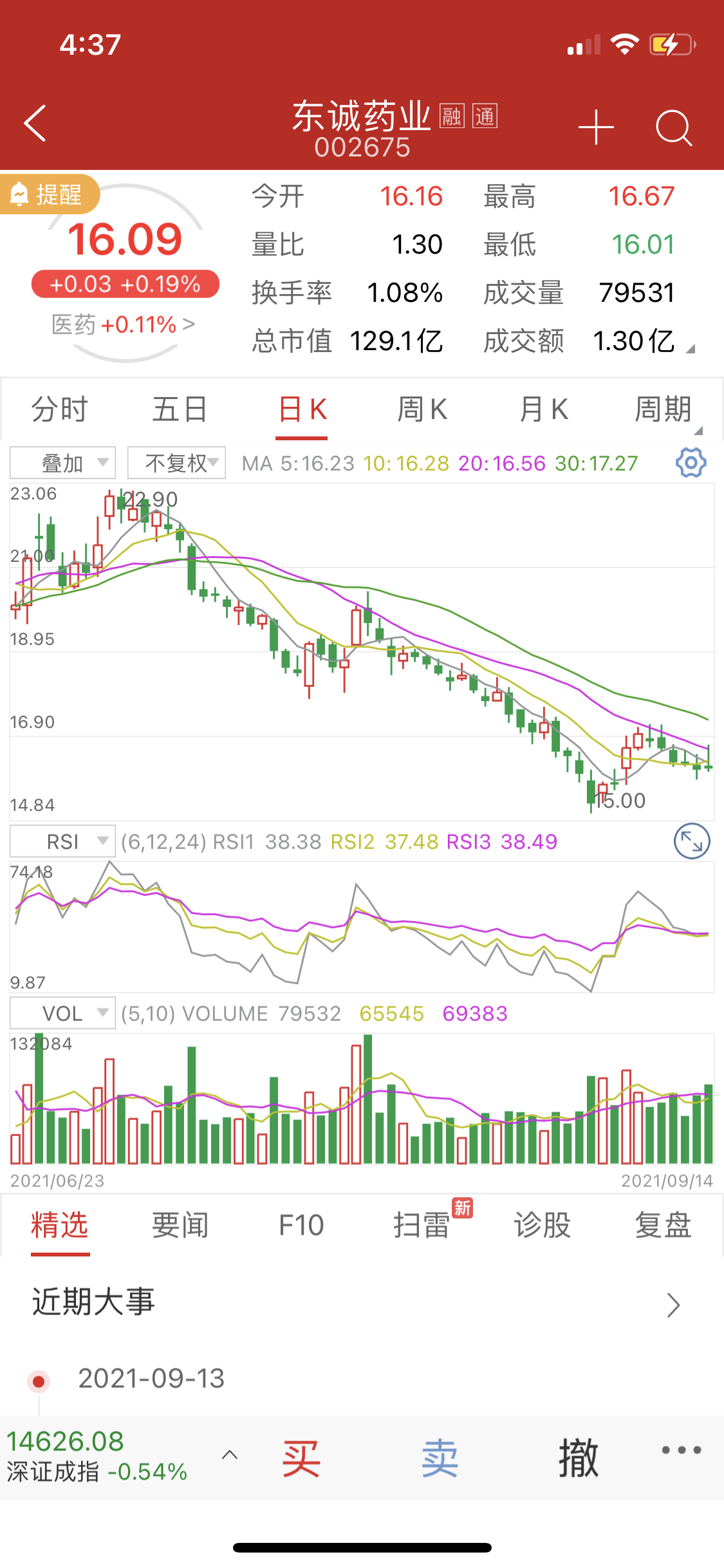
Task: Go back using the top-left arrow
Action: click(35, 123)
